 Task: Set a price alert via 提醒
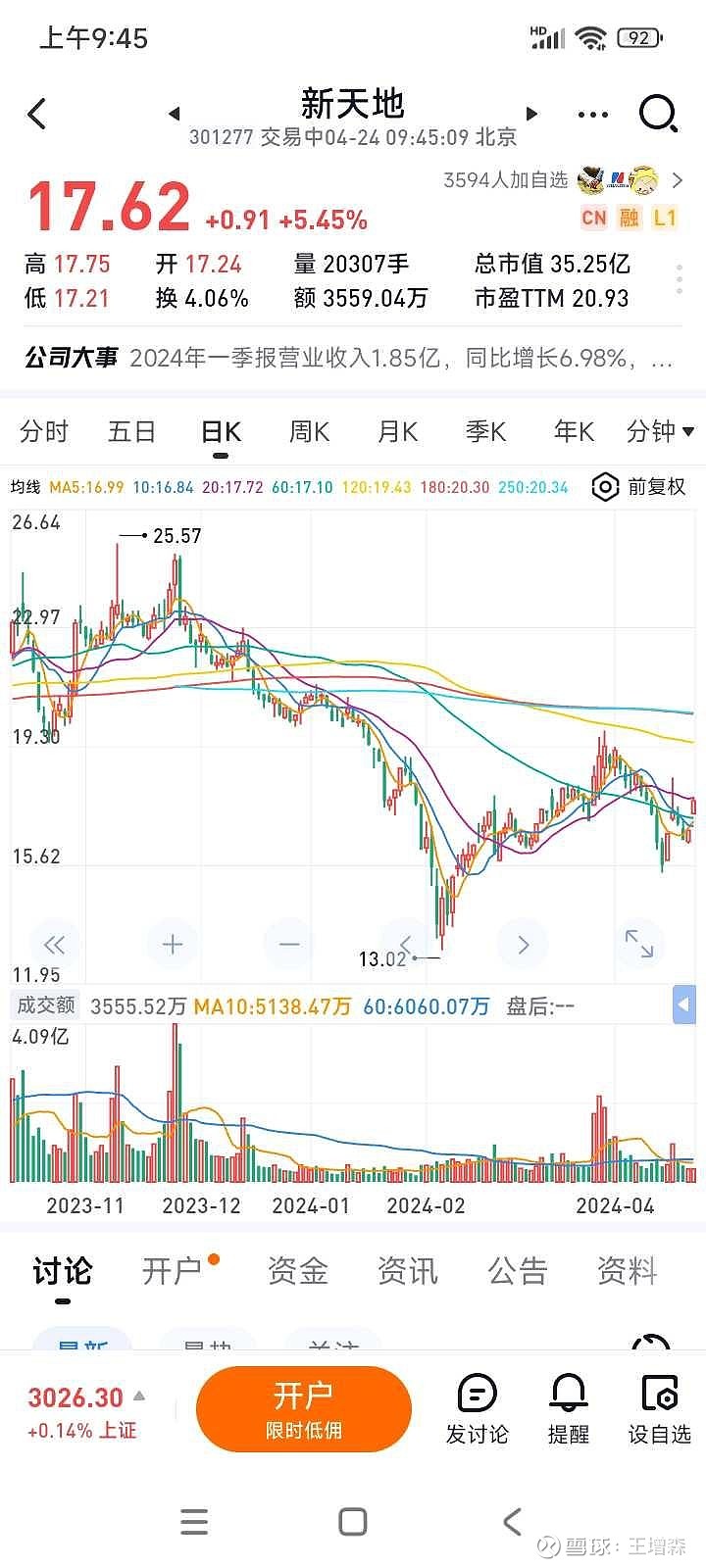(x=569, y=1410)
